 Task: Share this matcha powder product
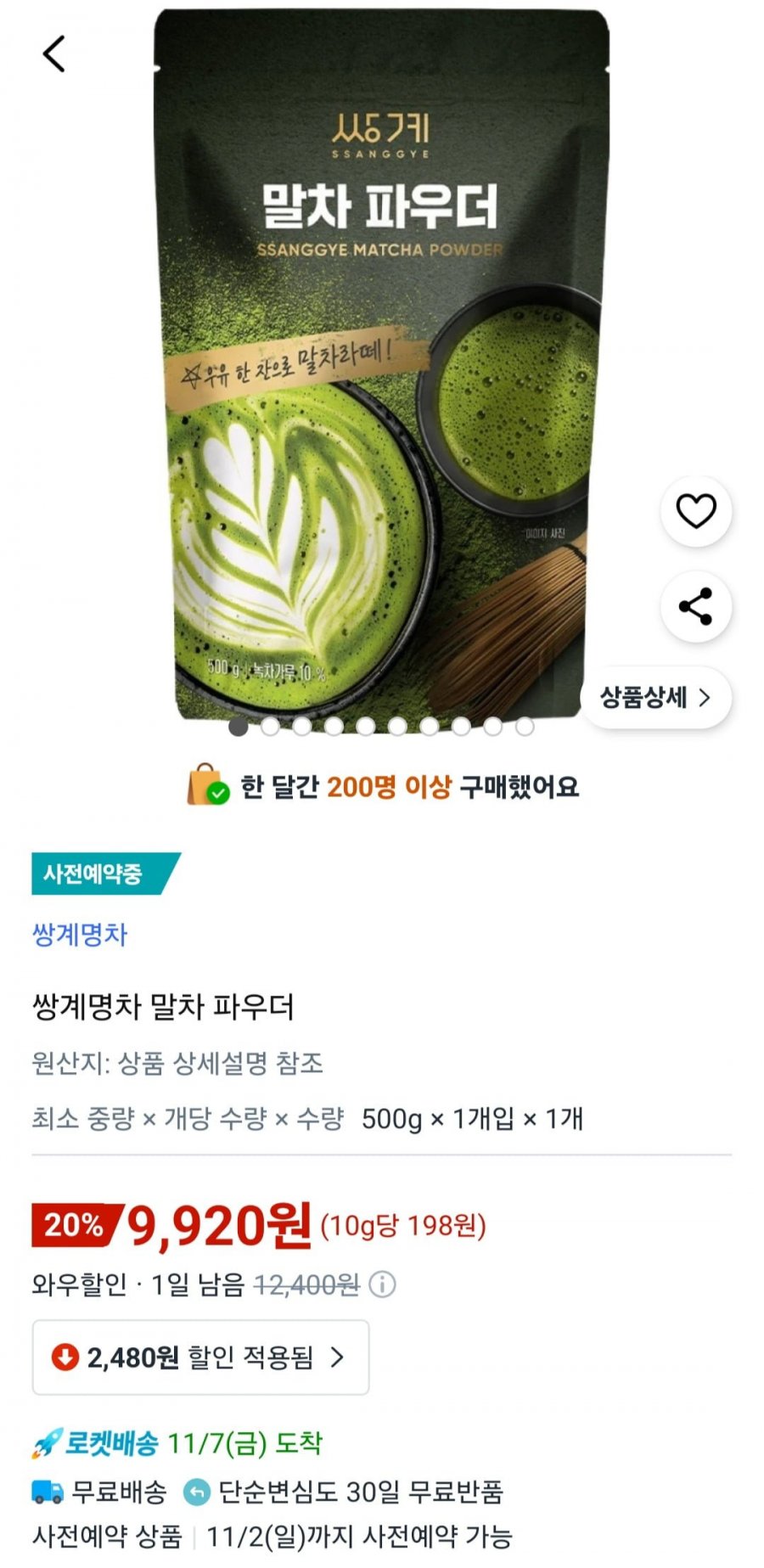point(695,607)
